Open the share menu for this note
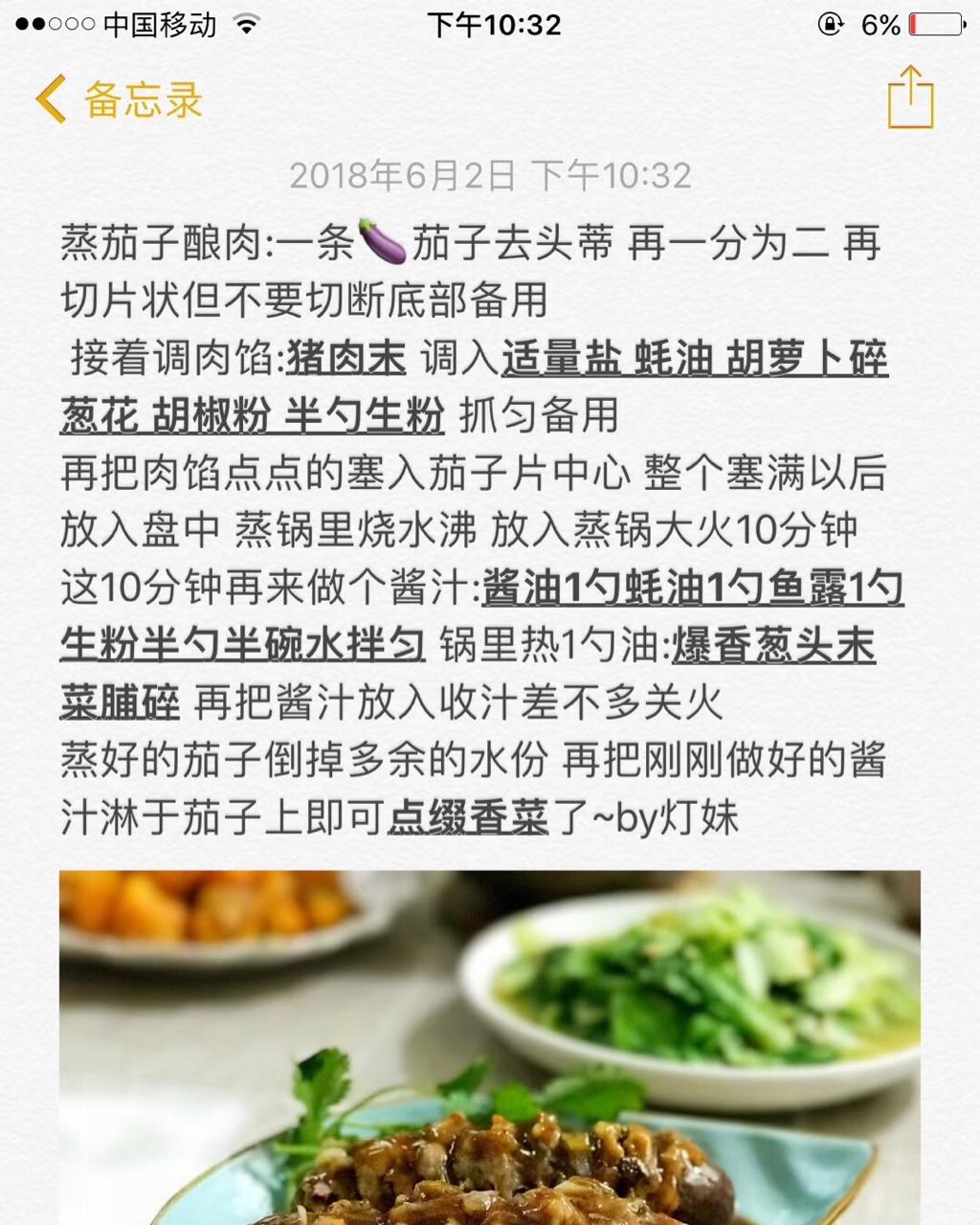980x1225 pixels. 909,98
